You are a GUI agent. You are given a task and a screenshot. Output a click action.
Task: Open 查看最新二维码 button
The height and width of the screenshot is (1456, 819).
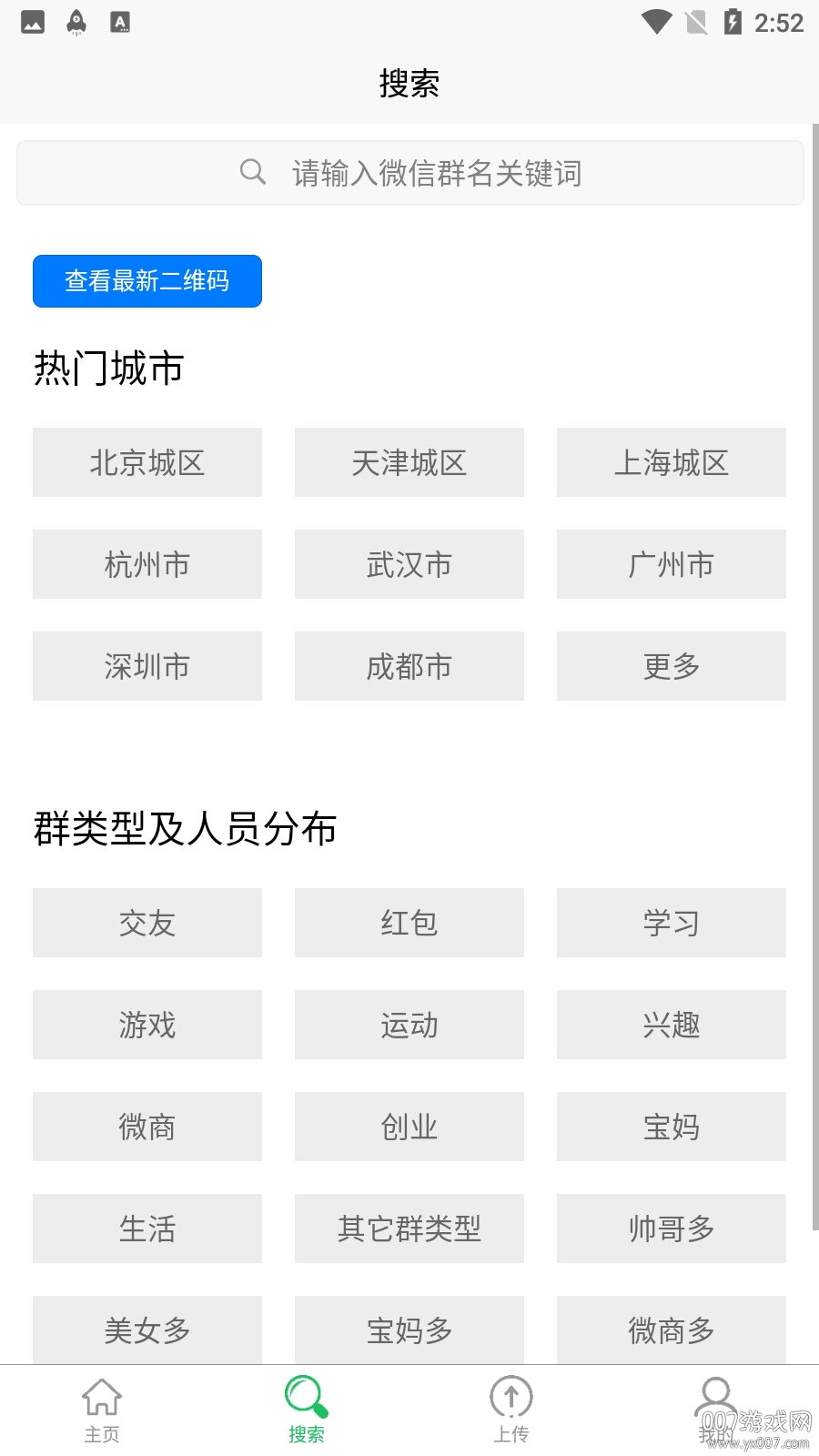[147, 281]
